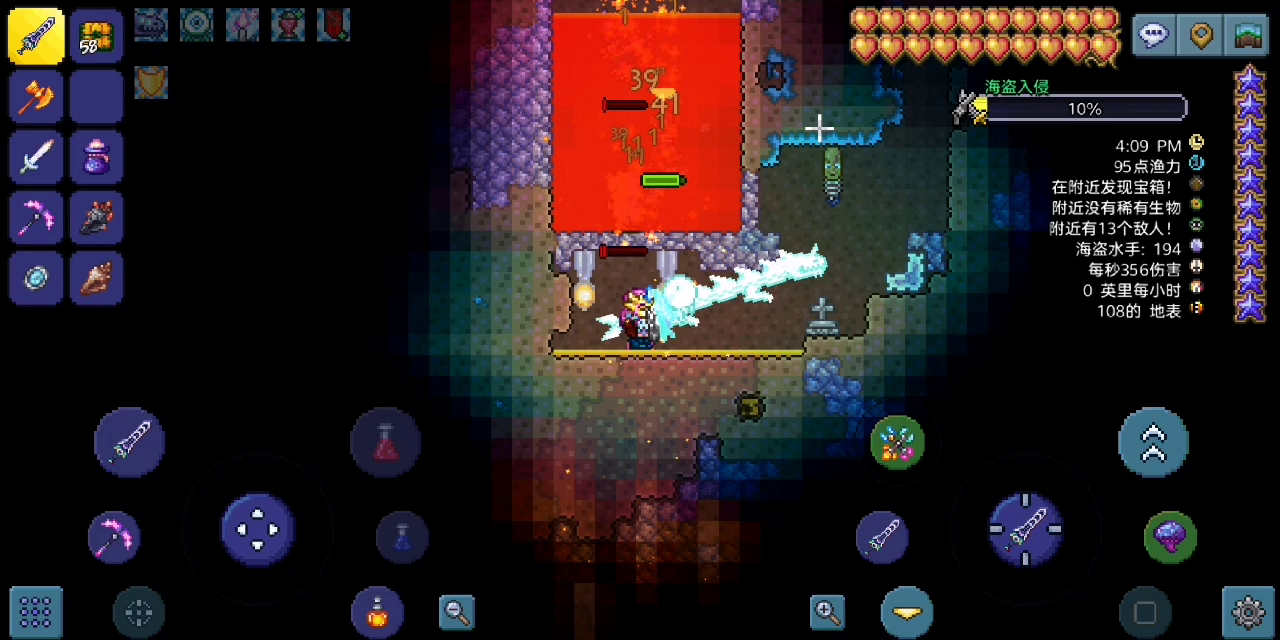Image resolution: width=1280 pixels, height=640 pixels.
Task: Open the settings gear
Action: click(x=1248, y=611)
